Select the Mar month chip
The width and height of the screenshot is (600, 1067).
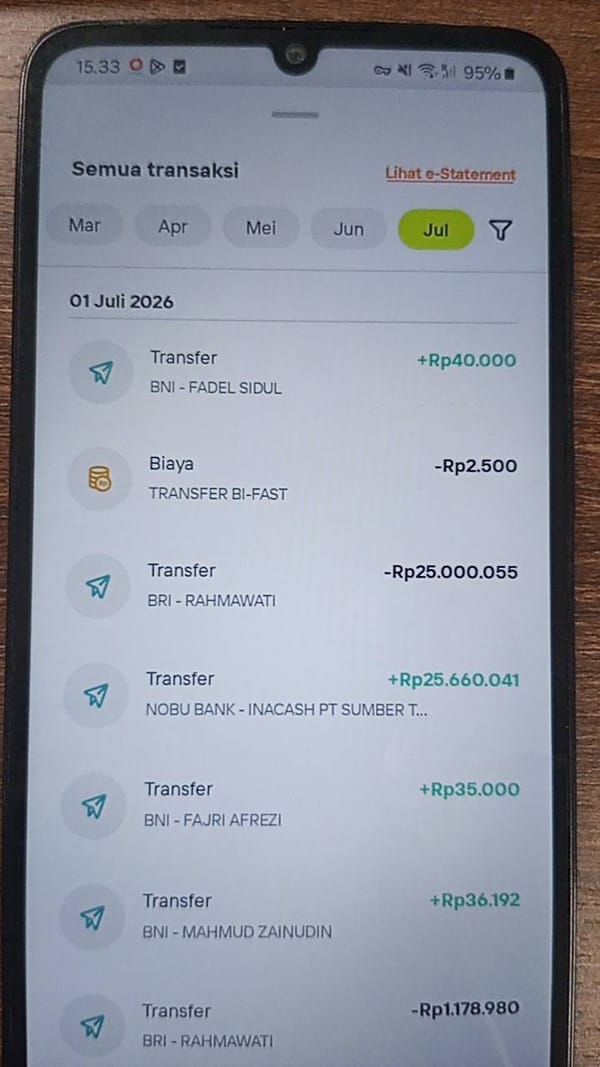click(85, 225)
